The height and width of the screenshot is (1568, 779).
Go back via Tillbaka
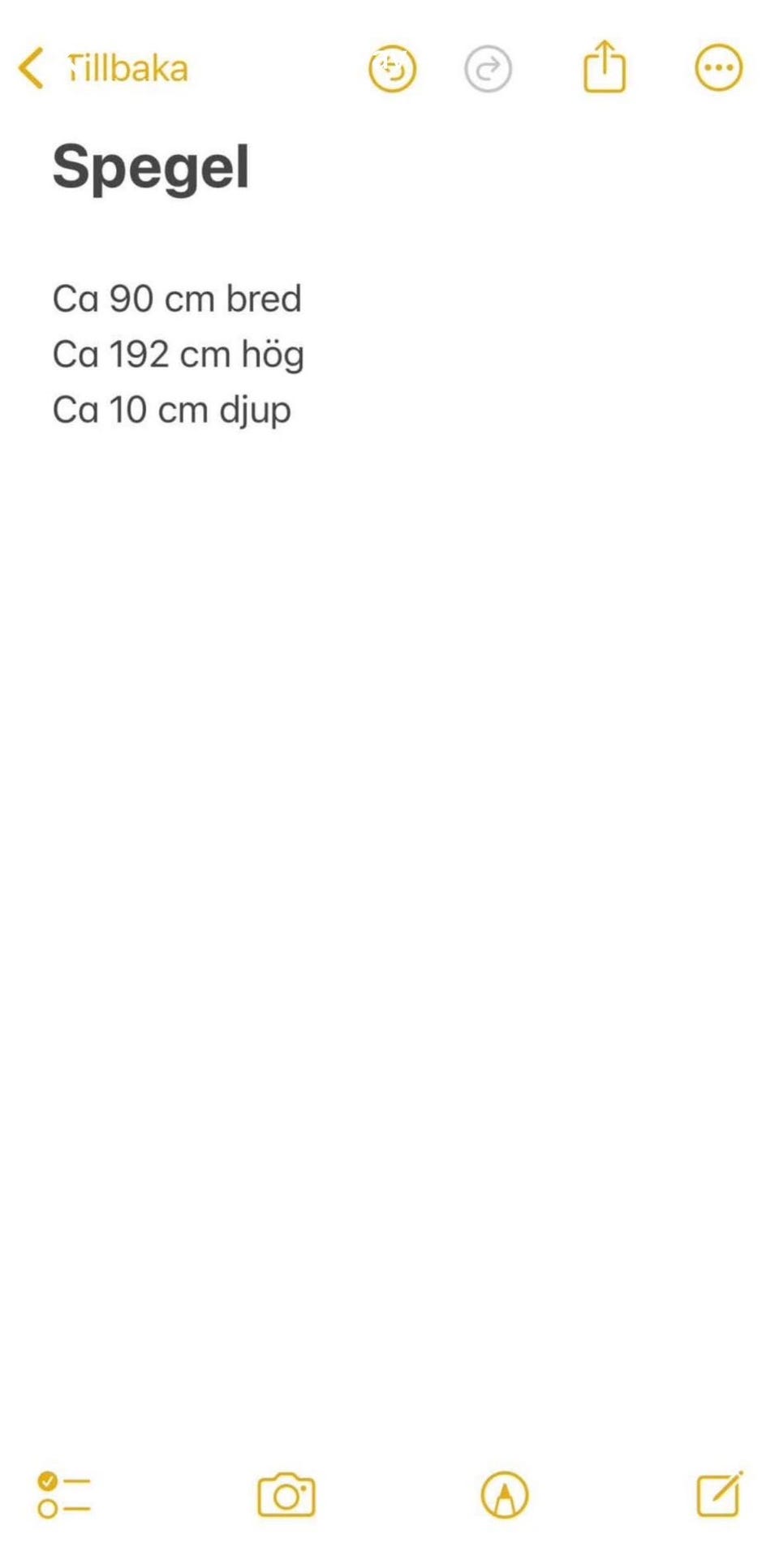click(103, 68)
